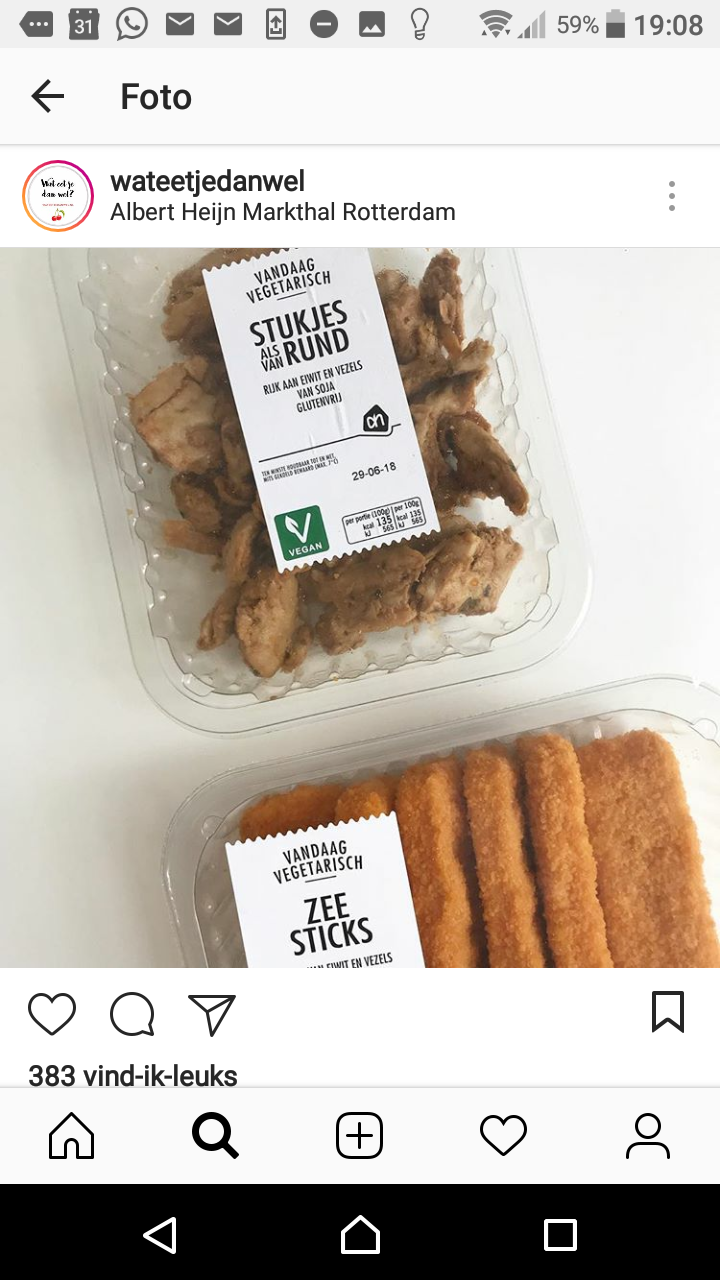Bookmark this post
This screenshot has width=720, height=1280.
[x=668, y=1012]
